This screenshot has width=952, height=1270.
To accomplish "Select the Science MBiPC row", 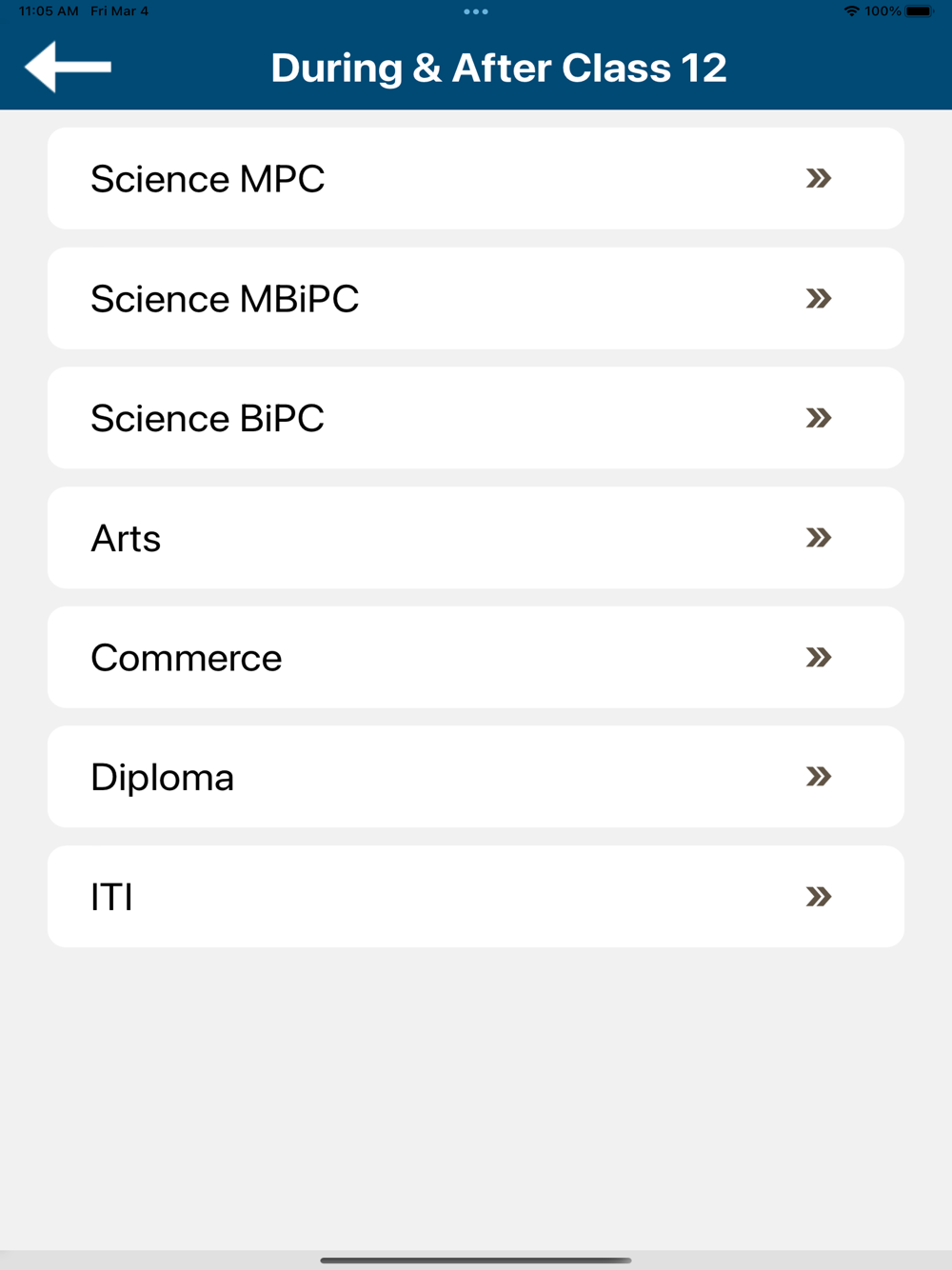I will (x=475, y=298).
